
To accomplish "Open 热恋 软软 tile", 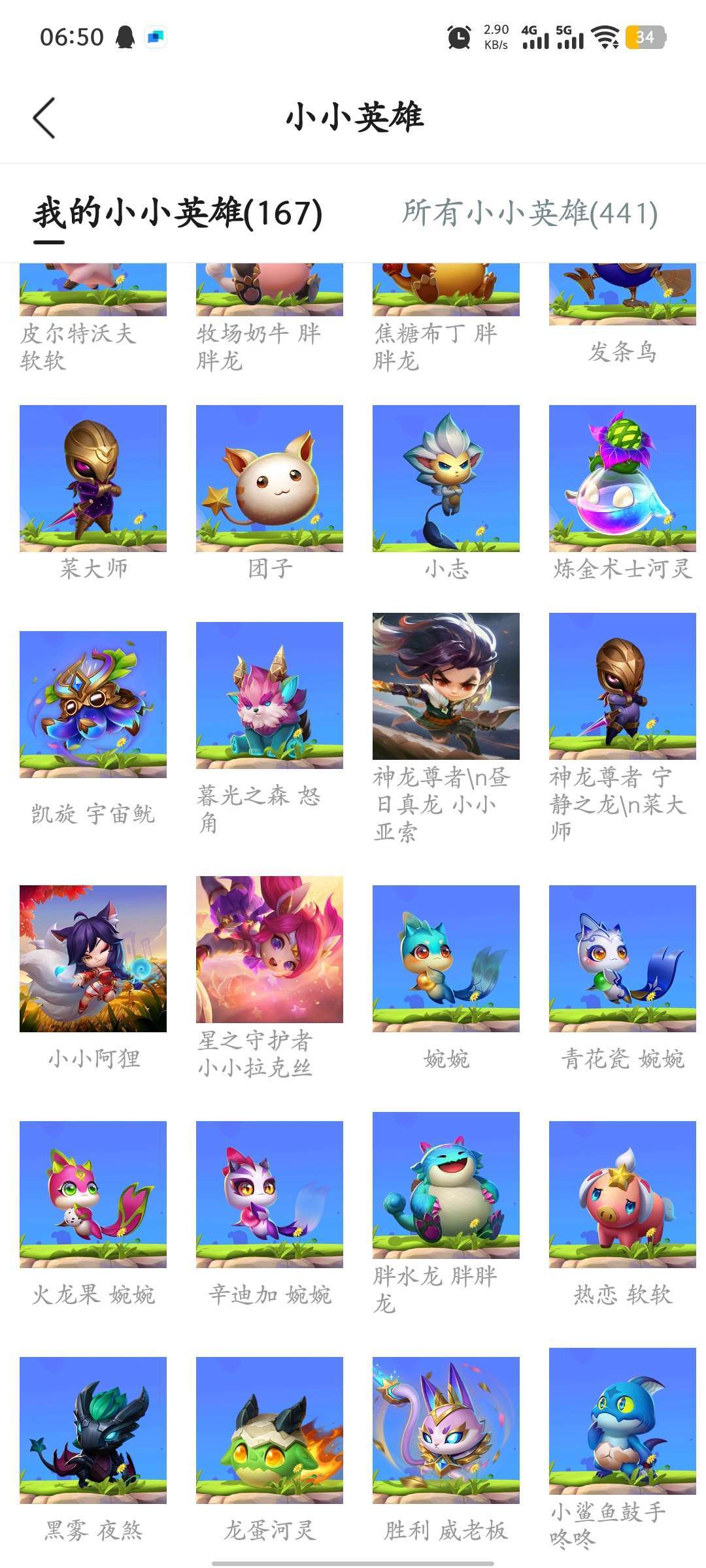I will (622, 1194).
